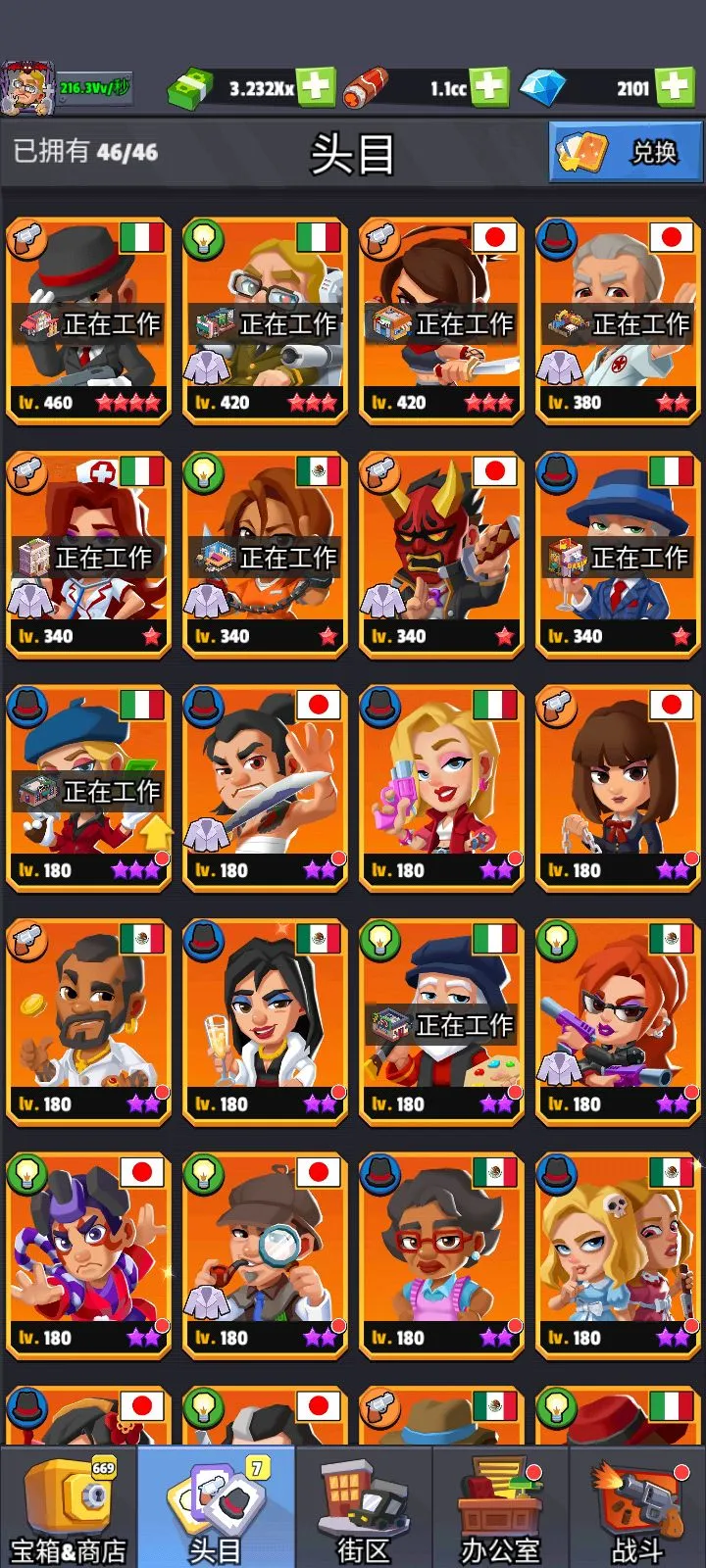View the bearded man flipping gold coin card
Viewport: 706px width, 1568px height.
click(x=88, y=1021)
